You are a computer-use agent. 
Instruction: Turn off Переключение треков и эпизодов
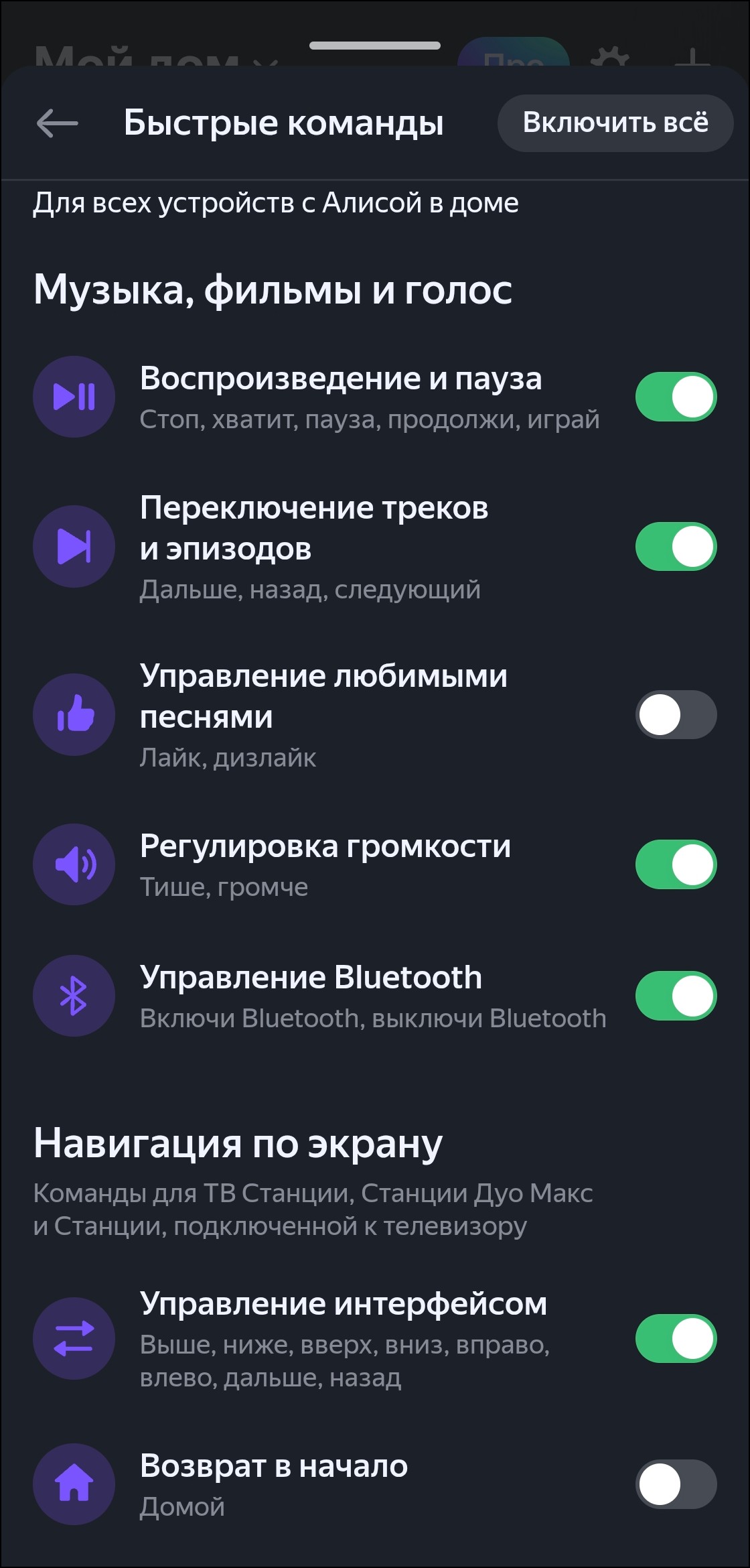(676, 547)
